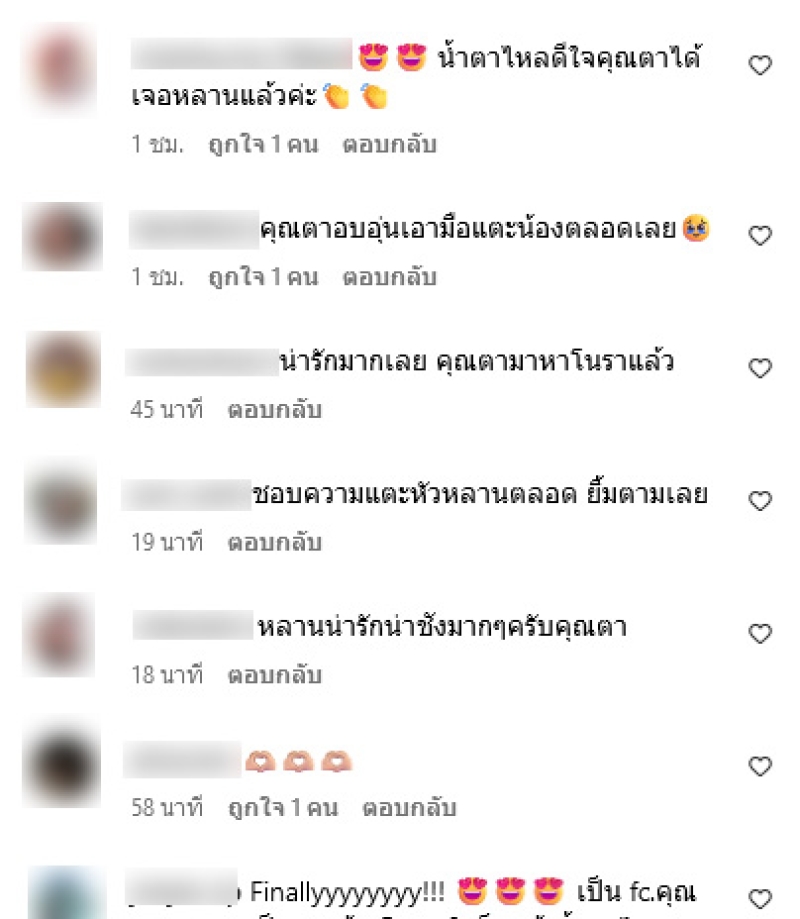Reply to the 58 นาที comment
The width and height of the screenshot is (800, 919).
point(409,807)
